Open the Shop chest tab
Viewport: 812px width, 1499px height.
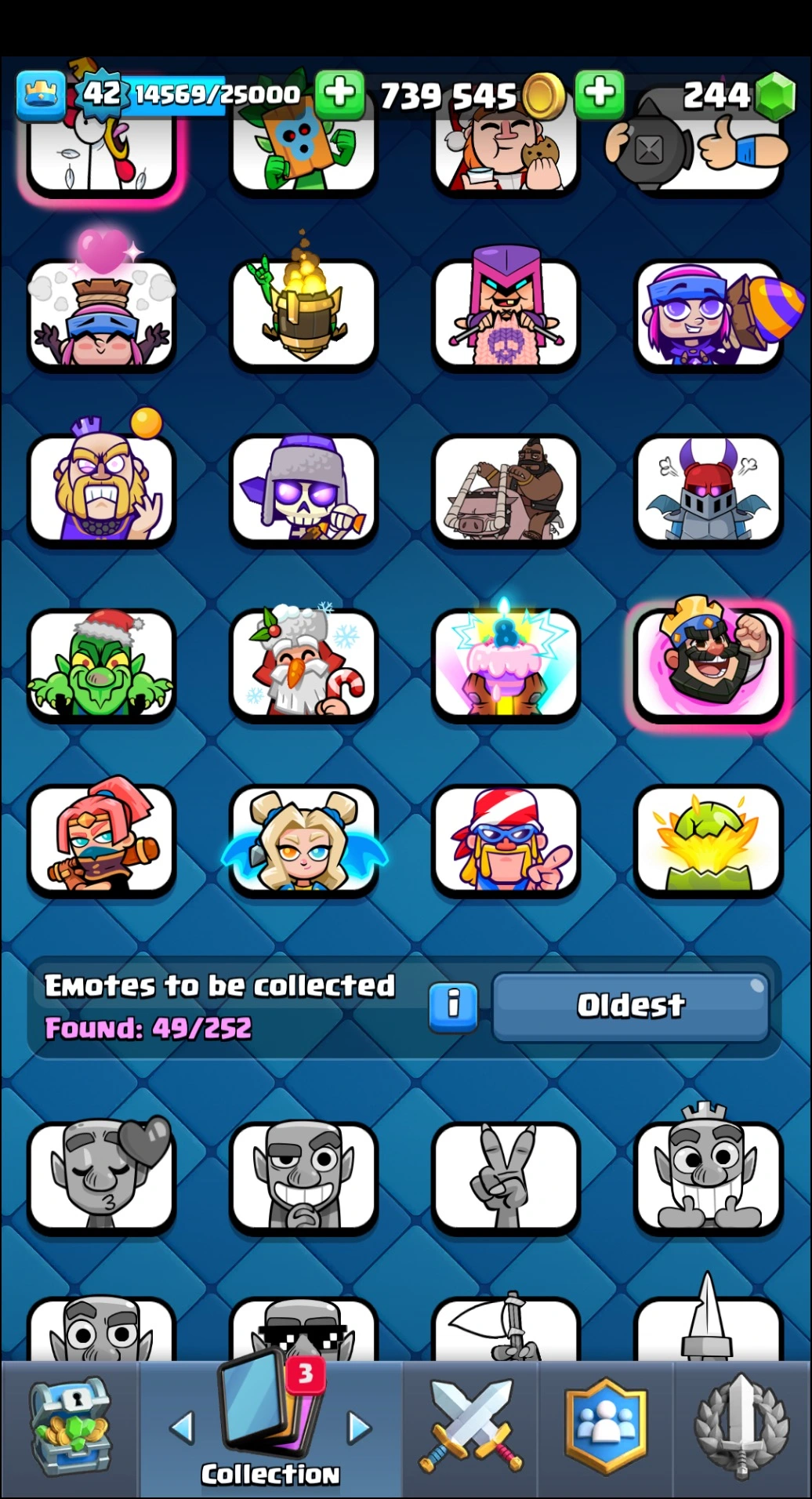69,1428
